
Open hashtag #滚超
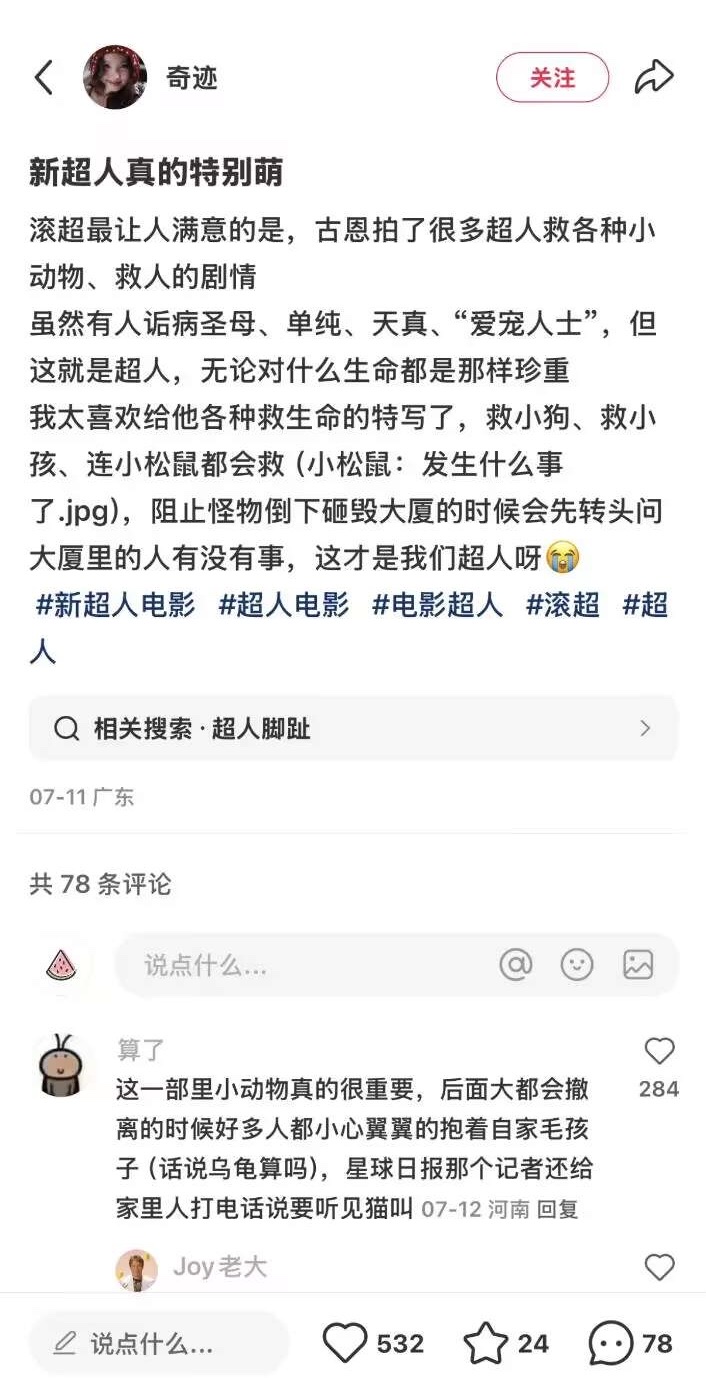point(563,605)
